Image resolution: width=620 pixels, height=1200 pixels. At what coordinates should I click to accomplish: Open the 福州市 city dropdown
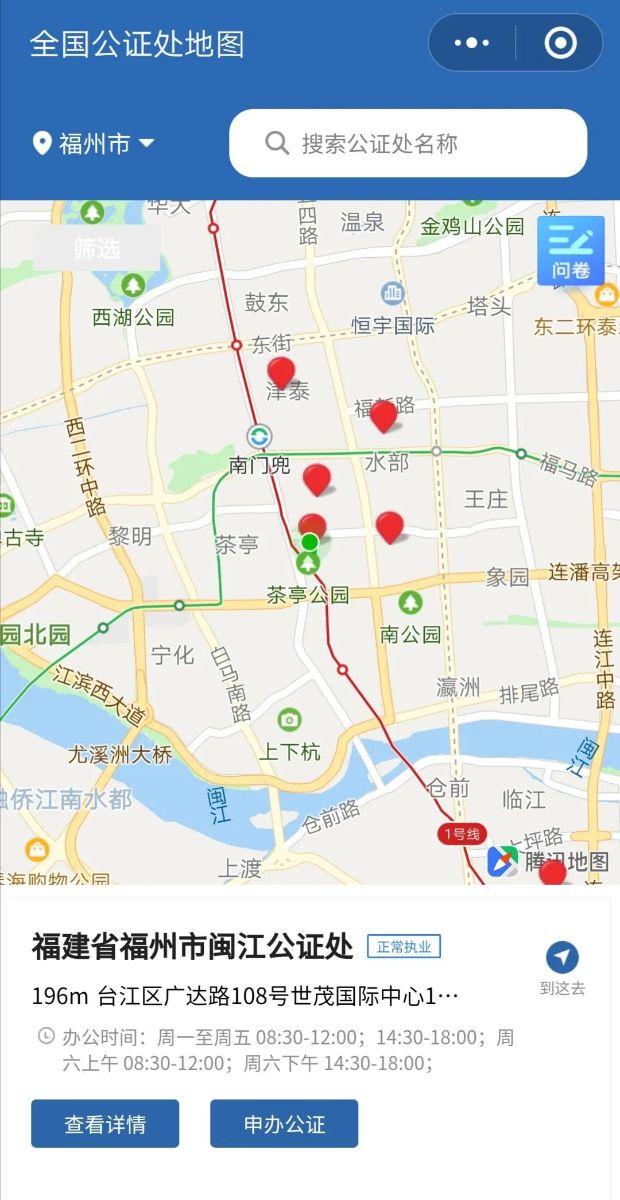click(x=94, y=144)
